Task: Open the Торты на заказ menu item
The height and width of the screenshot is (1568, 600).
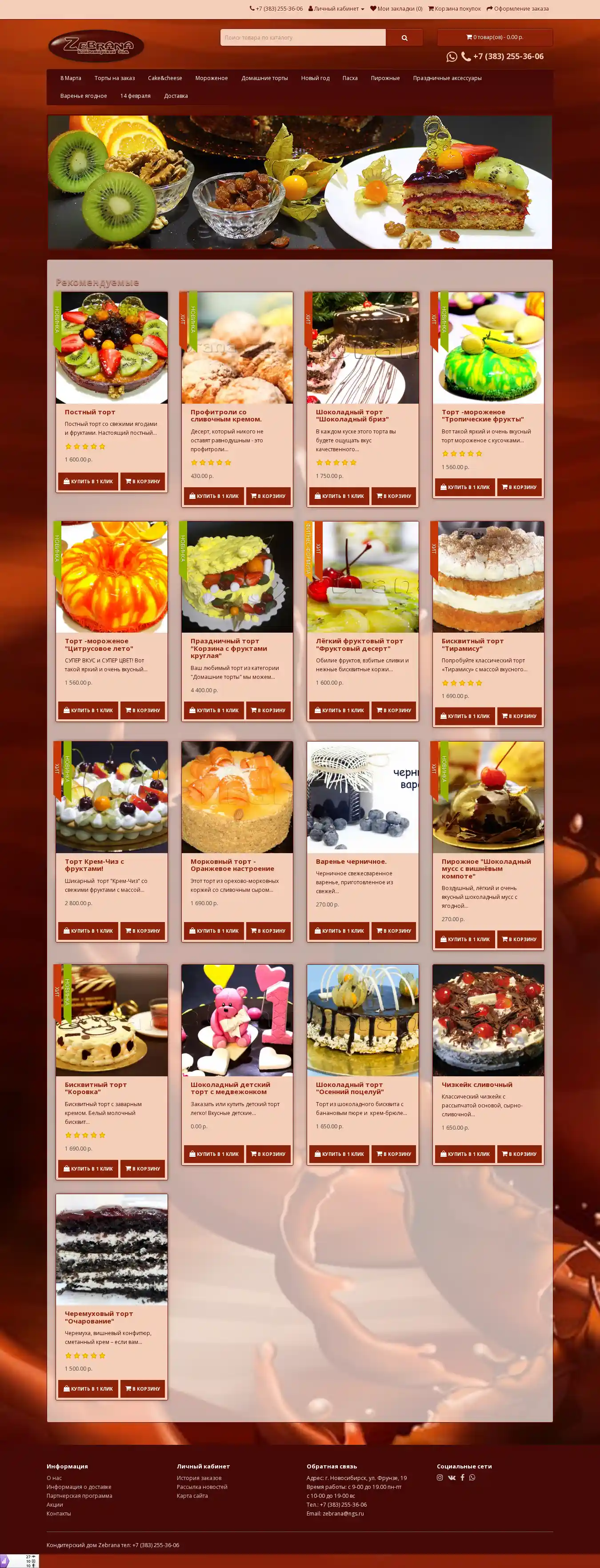Action: pyautogui.click(x=114, y=78)
